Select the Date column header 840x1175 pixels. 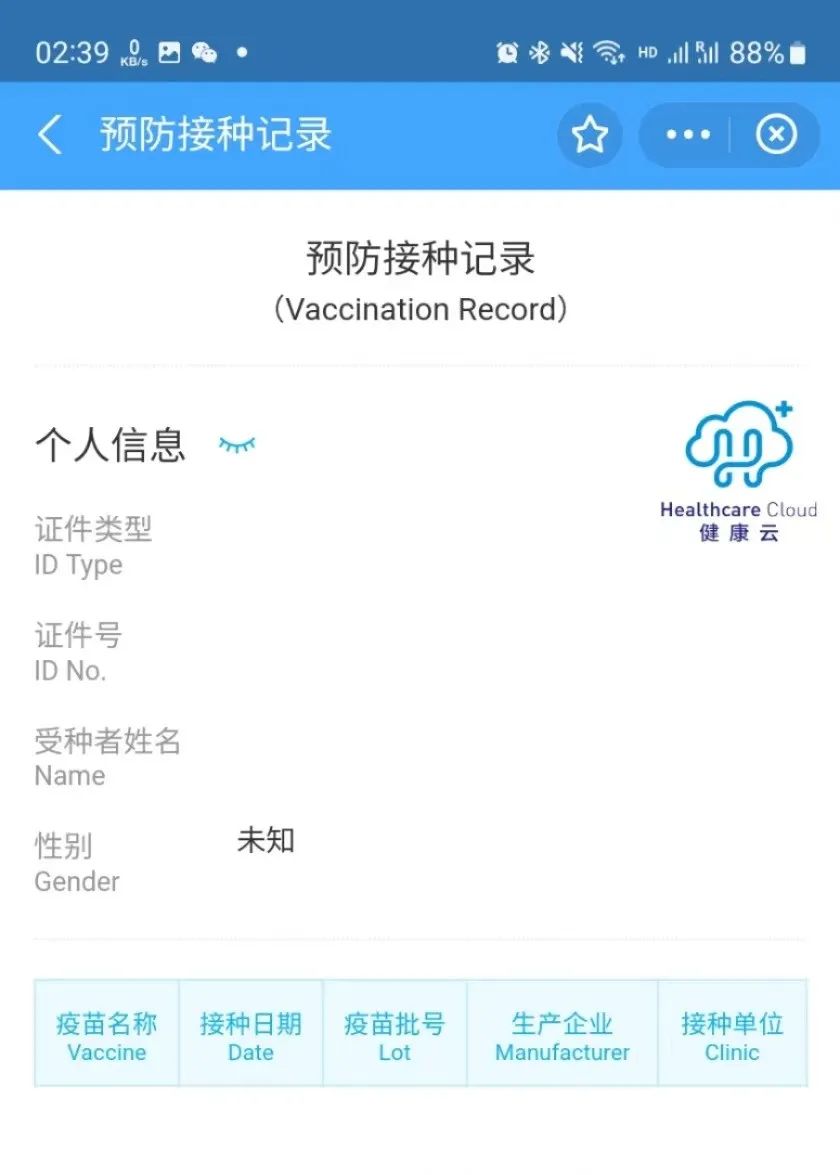tap(250, 1034)
